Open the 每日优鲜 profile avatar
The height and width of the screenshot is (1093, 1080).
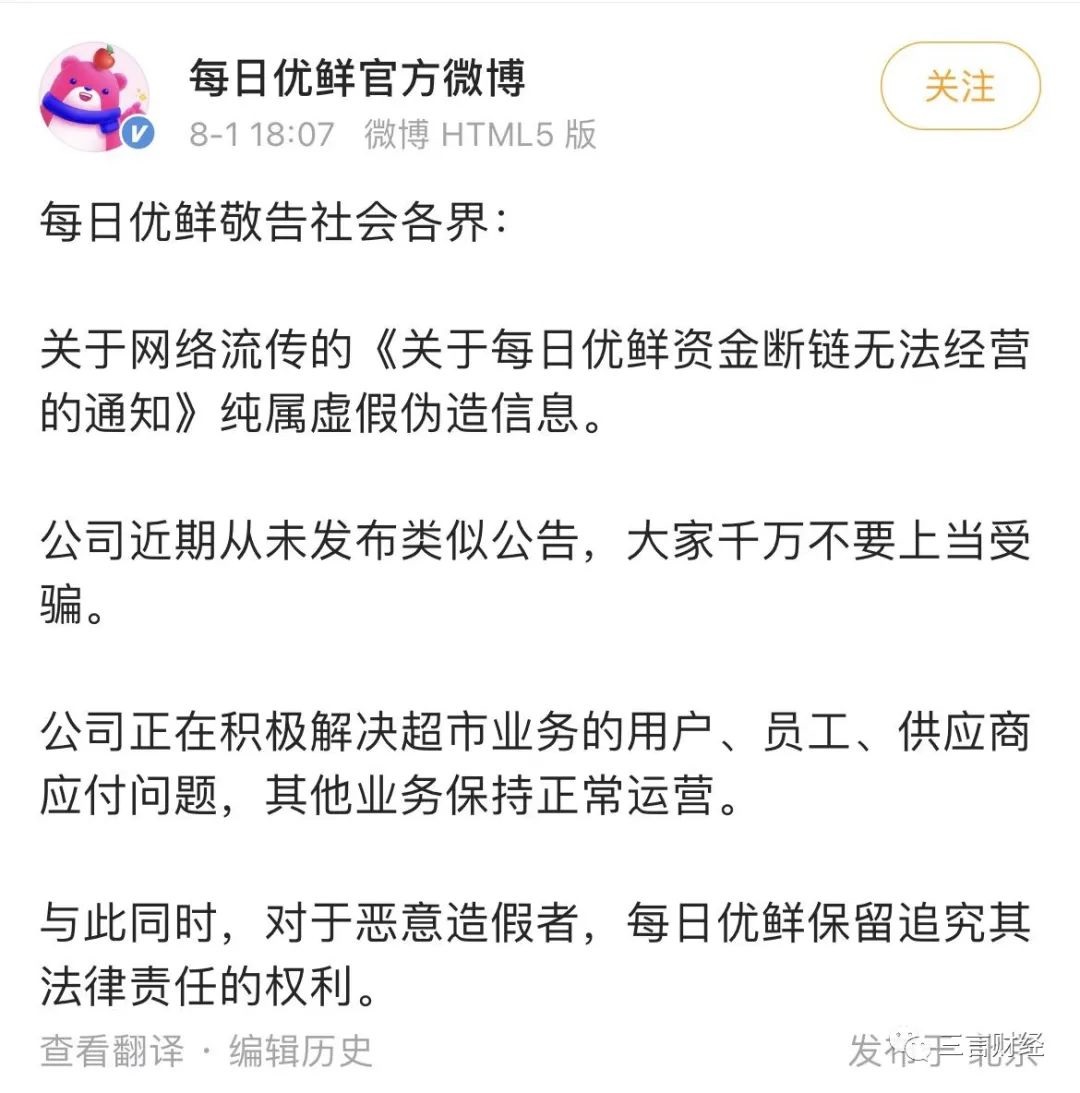[x=96, y=97]
